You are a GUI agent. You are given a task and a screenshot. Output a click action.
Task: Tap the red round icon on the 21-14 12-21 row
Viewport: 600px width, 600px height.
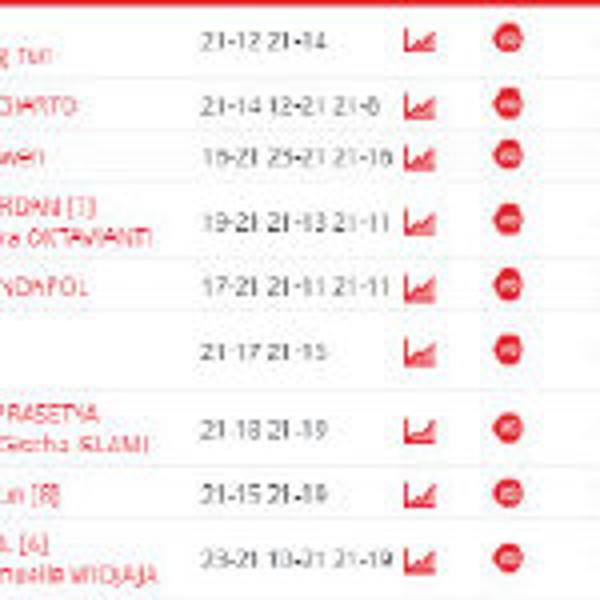tap(508, 102)
